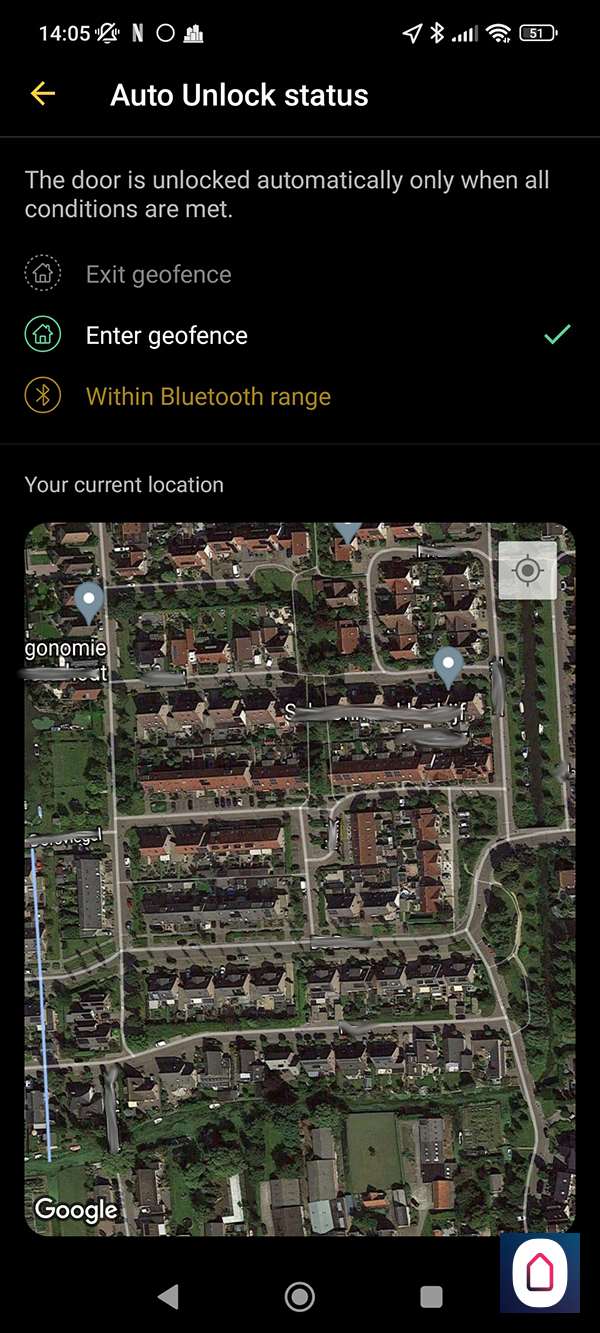Screen dimensions: 600x1333
Task: Go back from Auto Unlock status
Action: pos(43,95)
